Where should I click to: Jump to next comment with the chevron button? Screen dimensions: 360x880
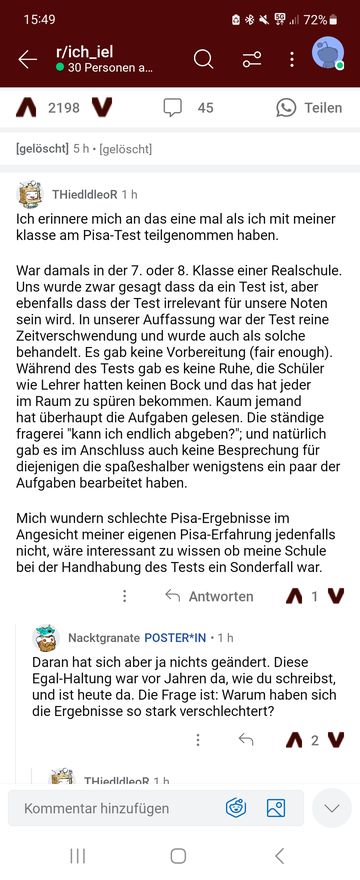[x=332, y=808]
